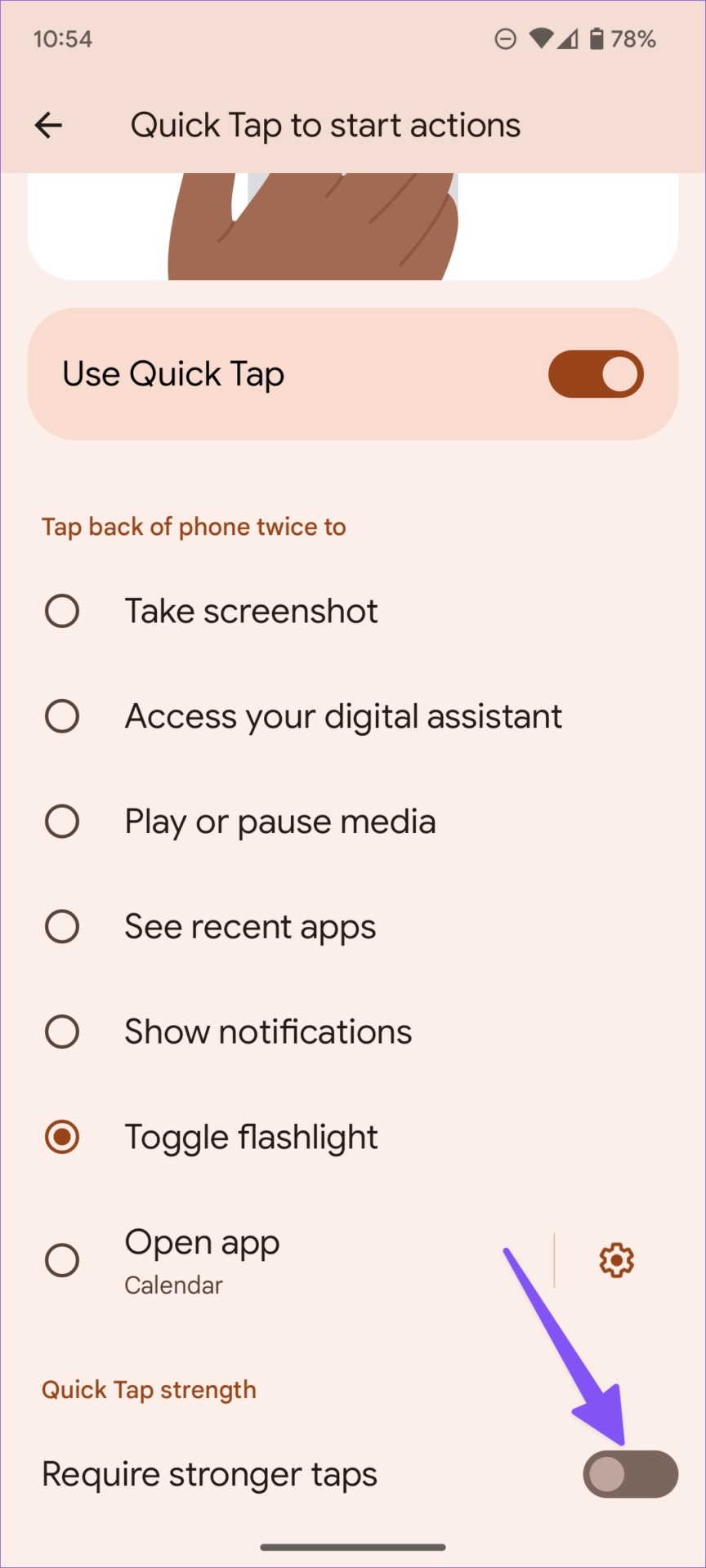Turn off the Use Quick Tap switch
Viewport: 706px width, 1568px height.
(596, 374)
